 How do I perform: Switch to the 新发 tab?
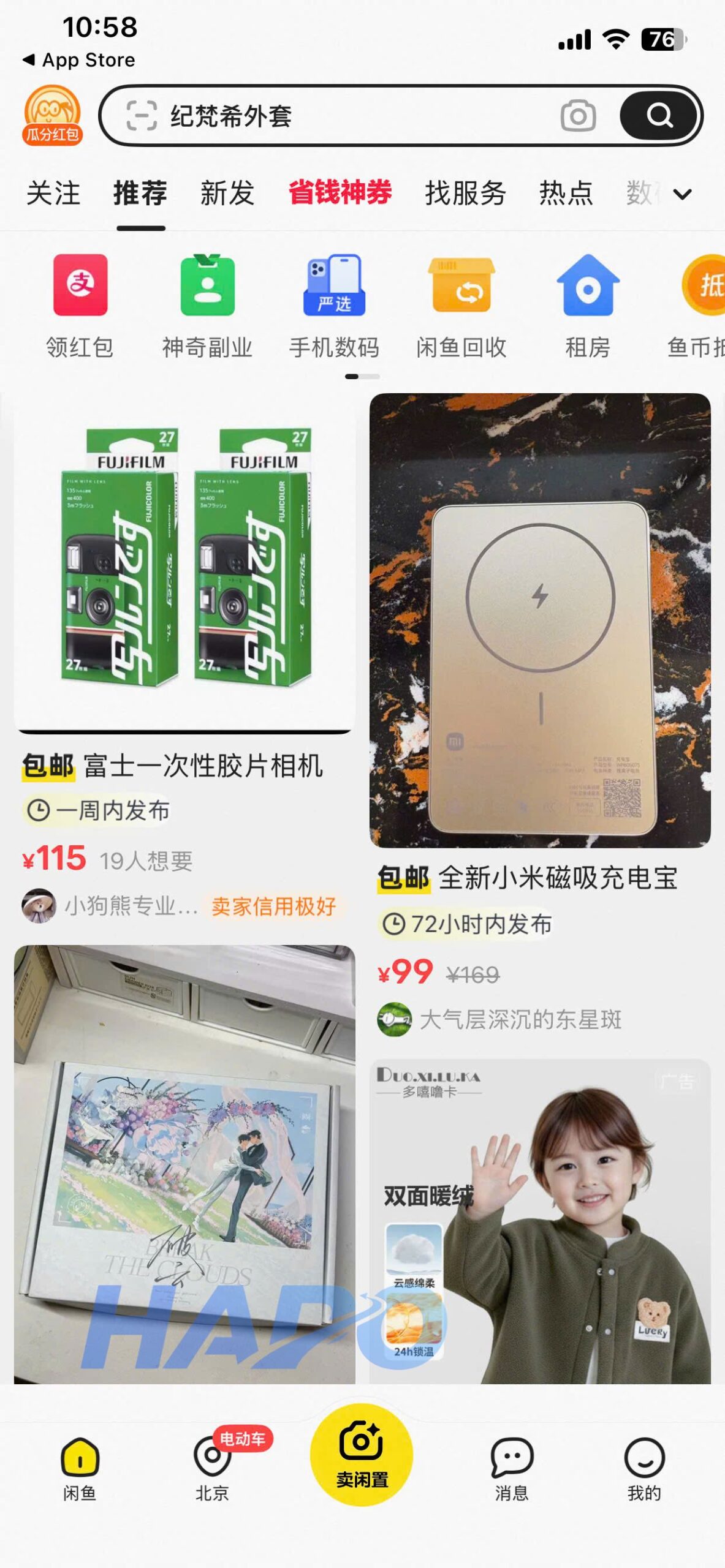point(227,194)
